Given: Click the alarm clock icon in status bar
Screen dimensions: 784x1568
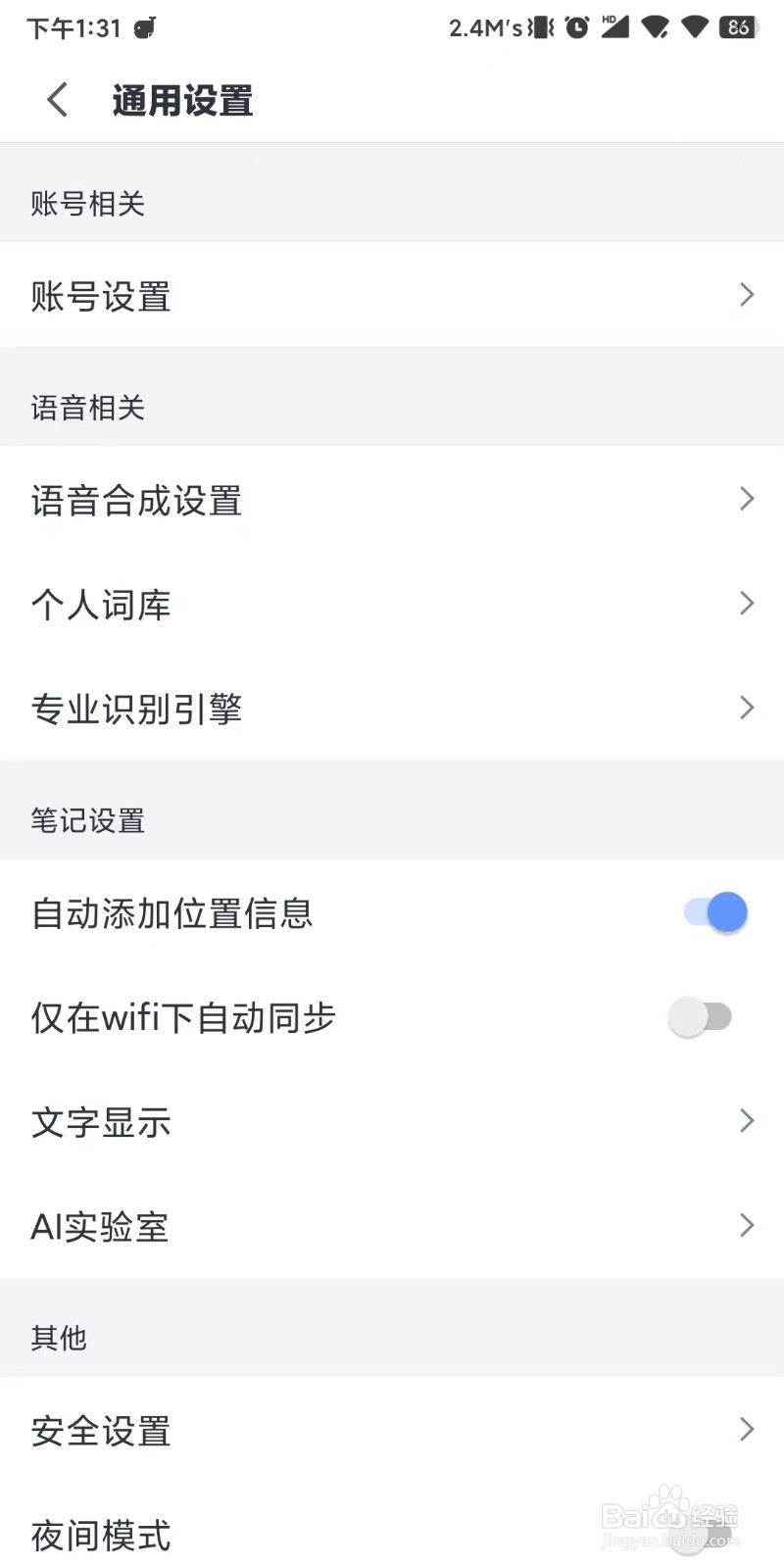Looking at the screenshot, I should 578,26.
